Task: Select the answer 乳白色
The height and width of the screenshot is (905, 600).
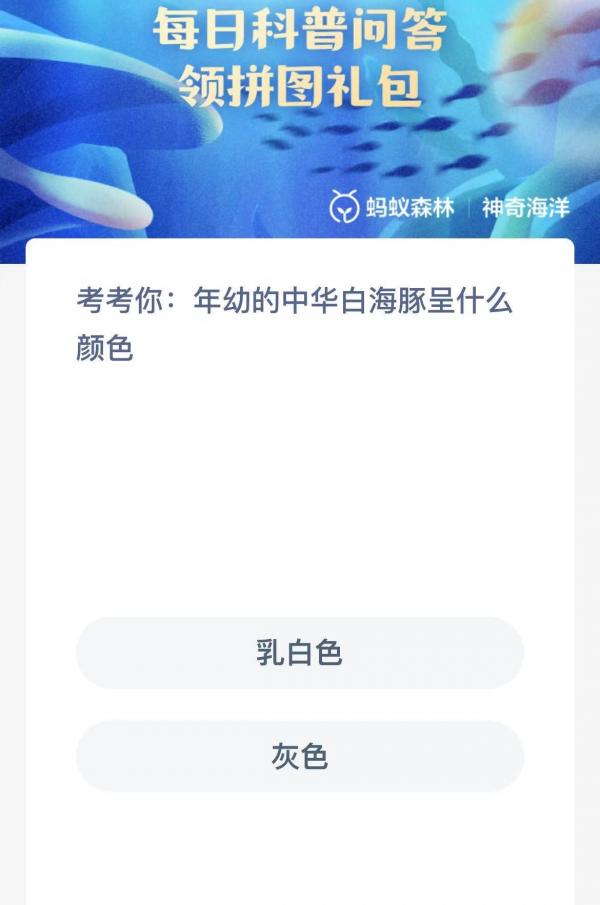Action: 300,653
